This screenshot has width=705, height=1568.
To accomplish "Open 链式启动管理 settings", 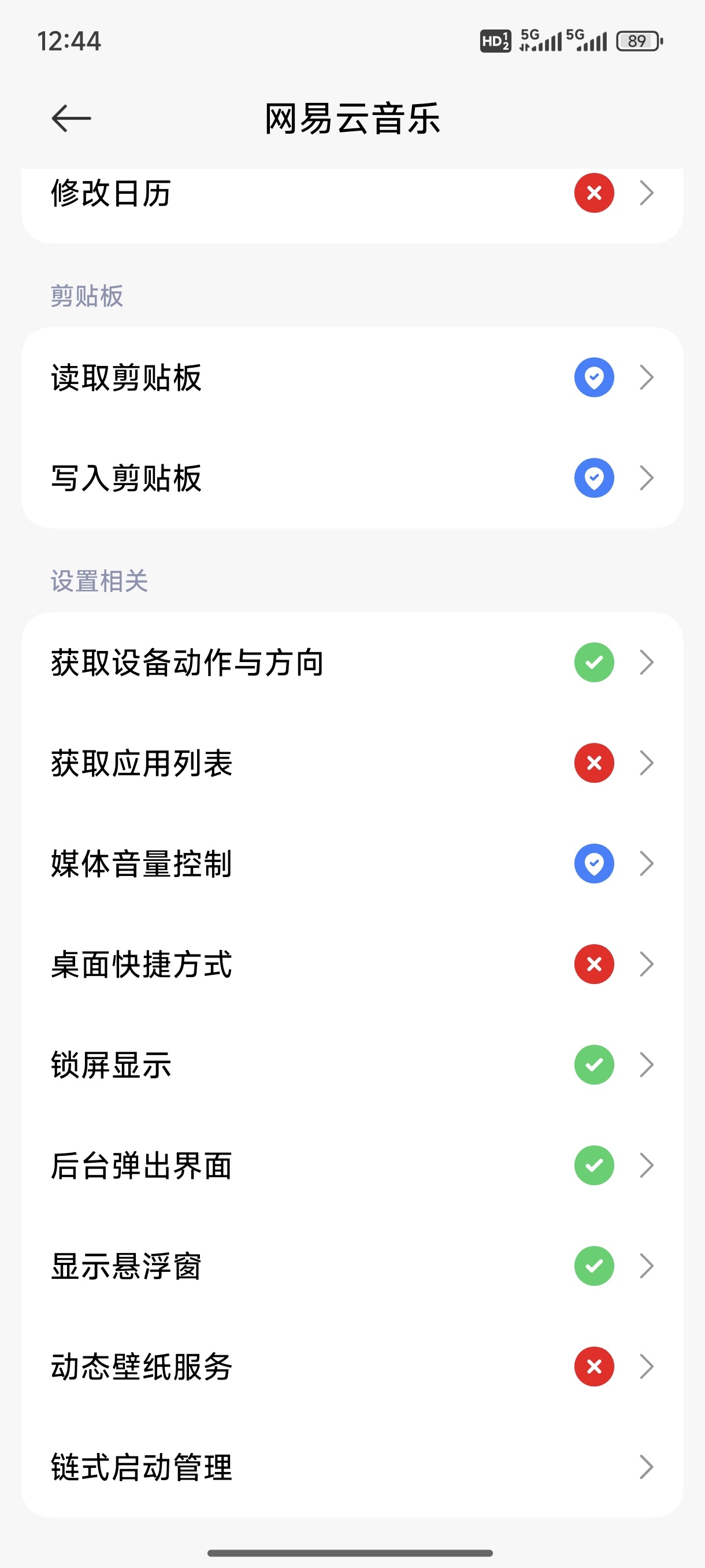I will click(351, 1467).
